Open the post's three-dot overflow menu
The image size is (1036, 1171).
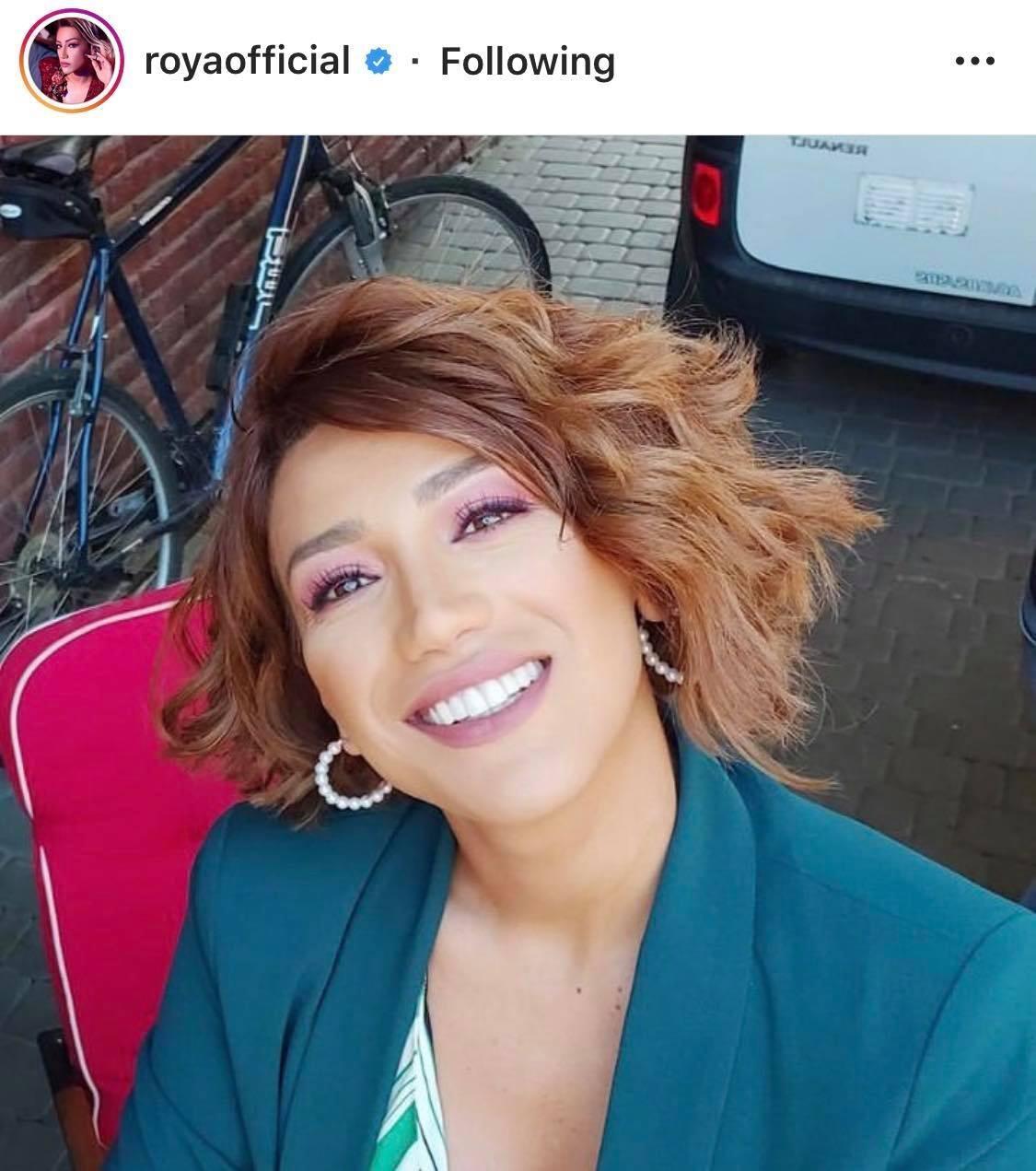click(x=974, y=62)
